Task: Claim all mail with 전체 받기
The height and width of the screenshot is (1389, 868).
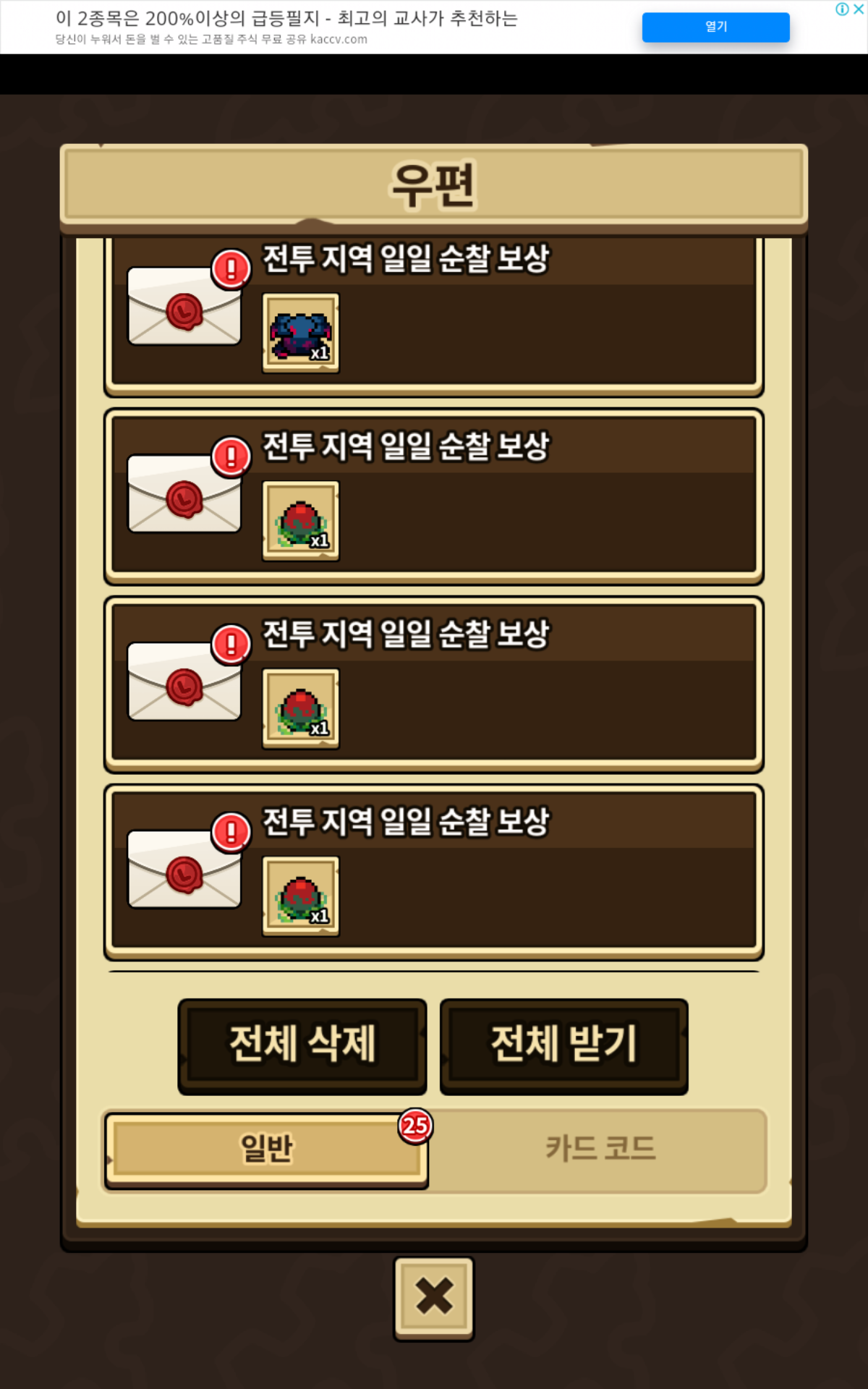Action: 564,1045
